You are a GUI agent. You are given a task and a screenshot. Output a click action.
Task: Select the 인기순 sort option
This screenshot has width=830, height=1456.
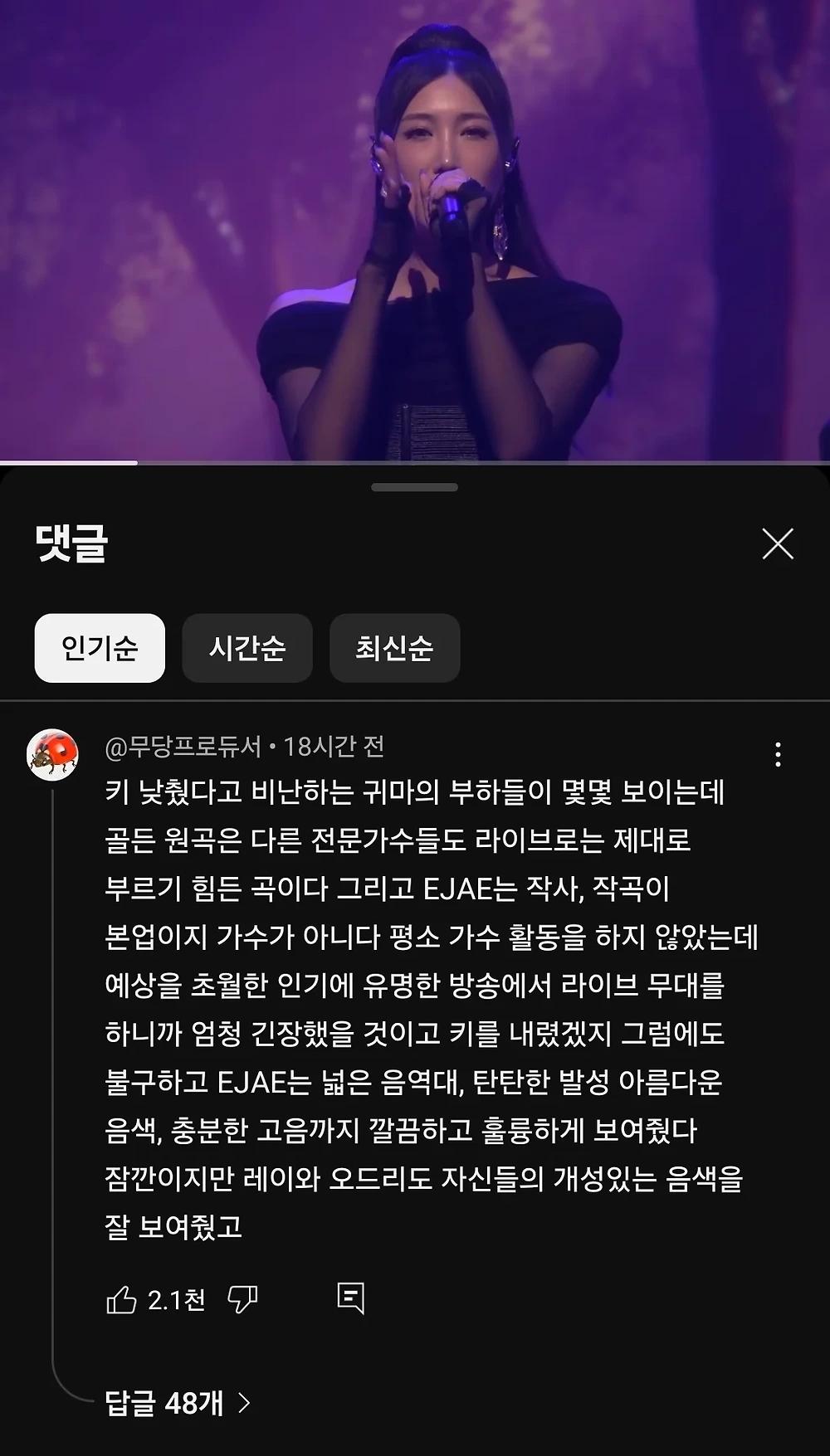[99, 650]
